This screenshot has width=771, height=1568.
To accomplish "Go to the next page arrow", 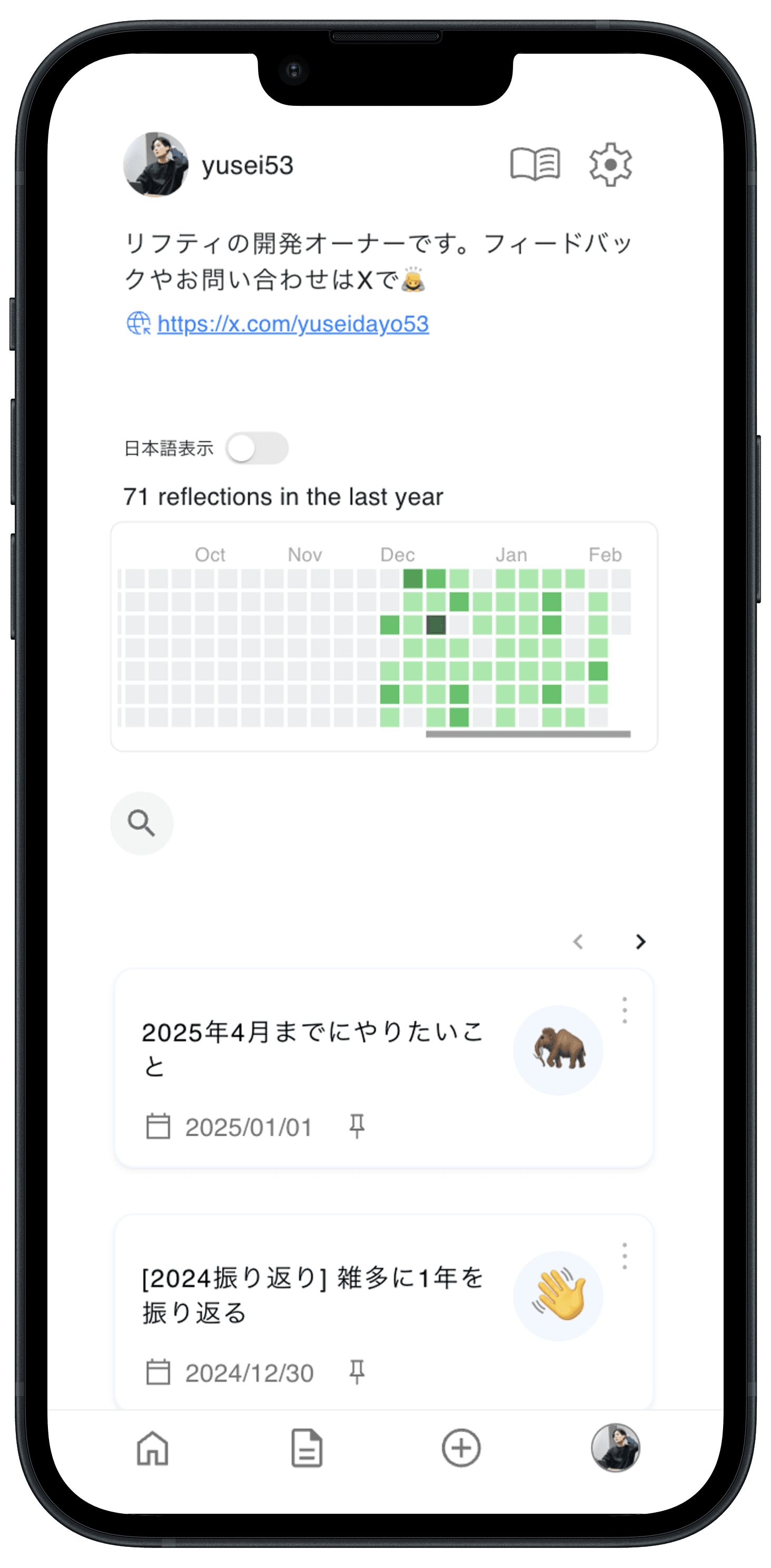I will pos(640,941).
